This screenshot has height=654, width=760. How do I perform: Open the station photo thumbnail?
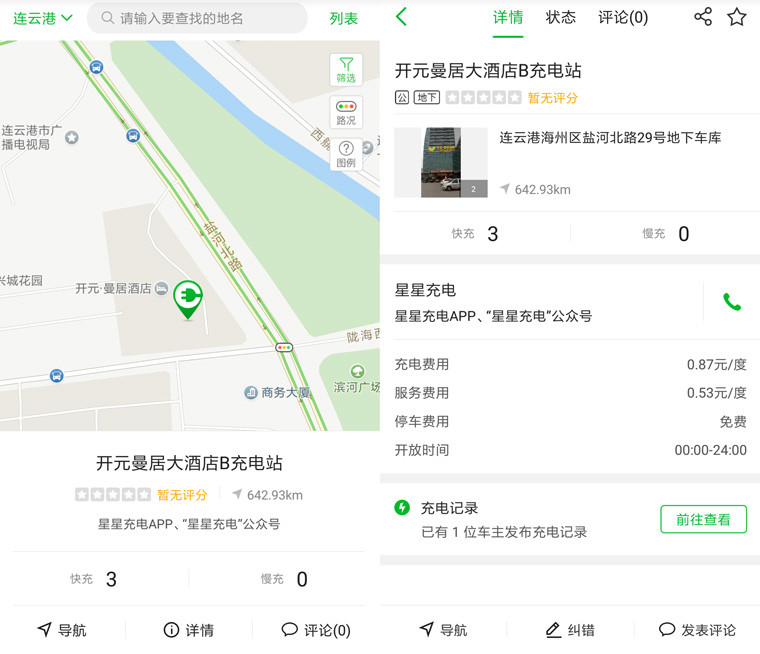tap(440, 162)
